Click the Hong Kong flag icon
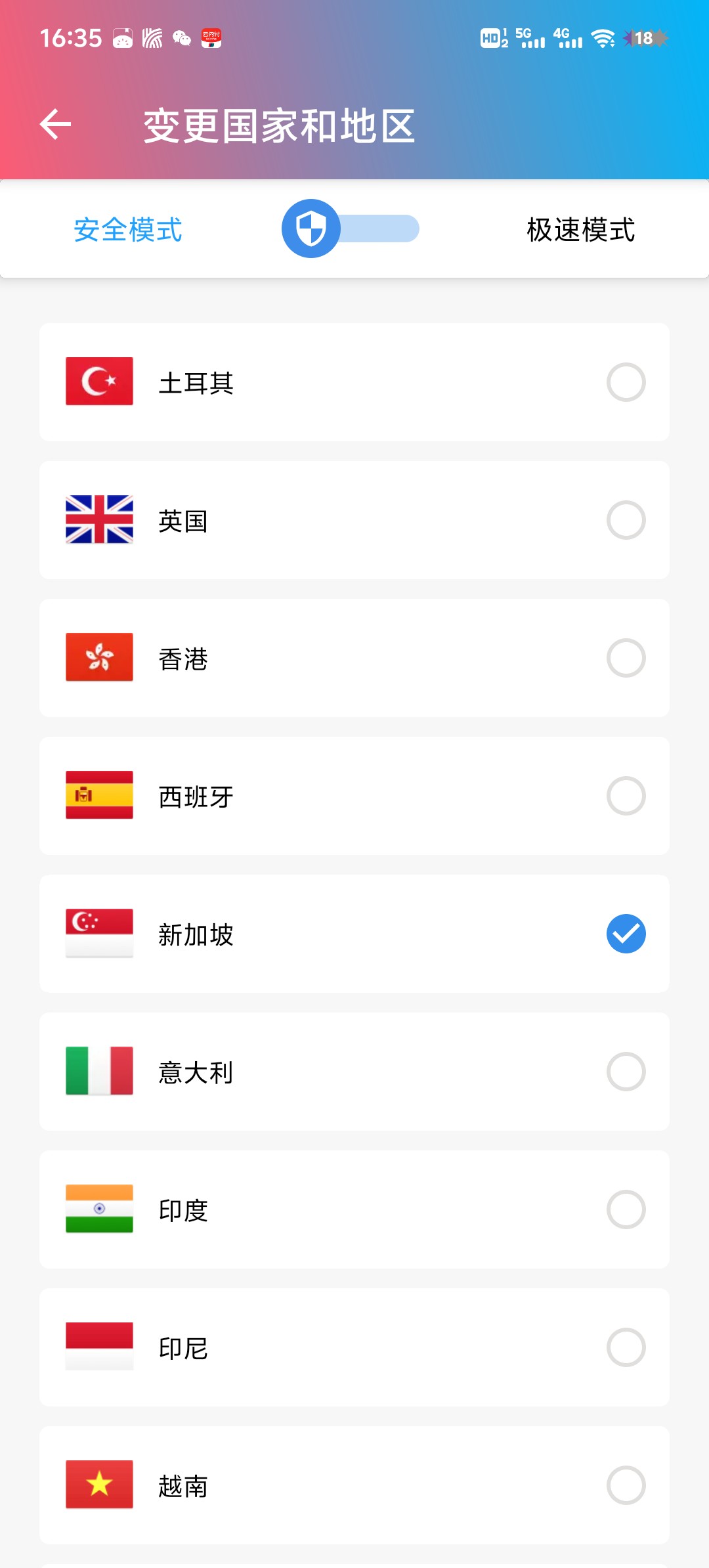The image size is (709, 1568). (x=99, y=657)
